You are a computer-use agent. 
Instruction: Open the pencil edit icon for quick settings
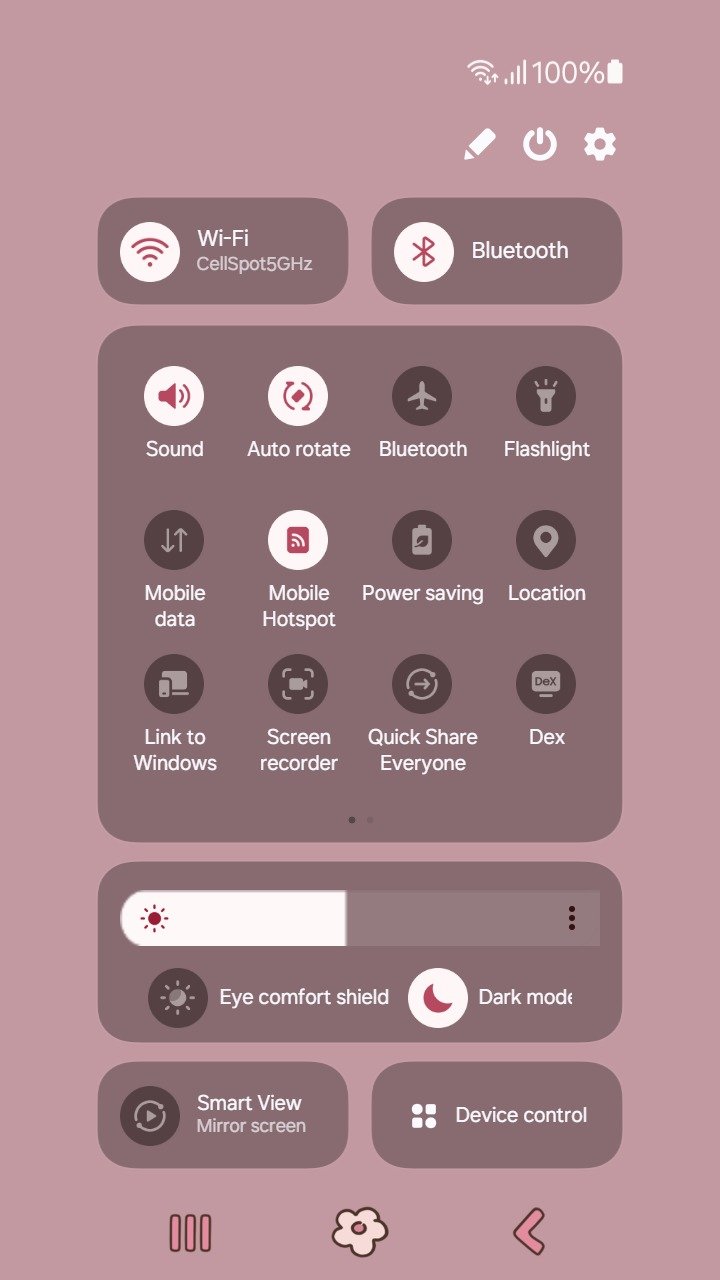coord(479,145)
